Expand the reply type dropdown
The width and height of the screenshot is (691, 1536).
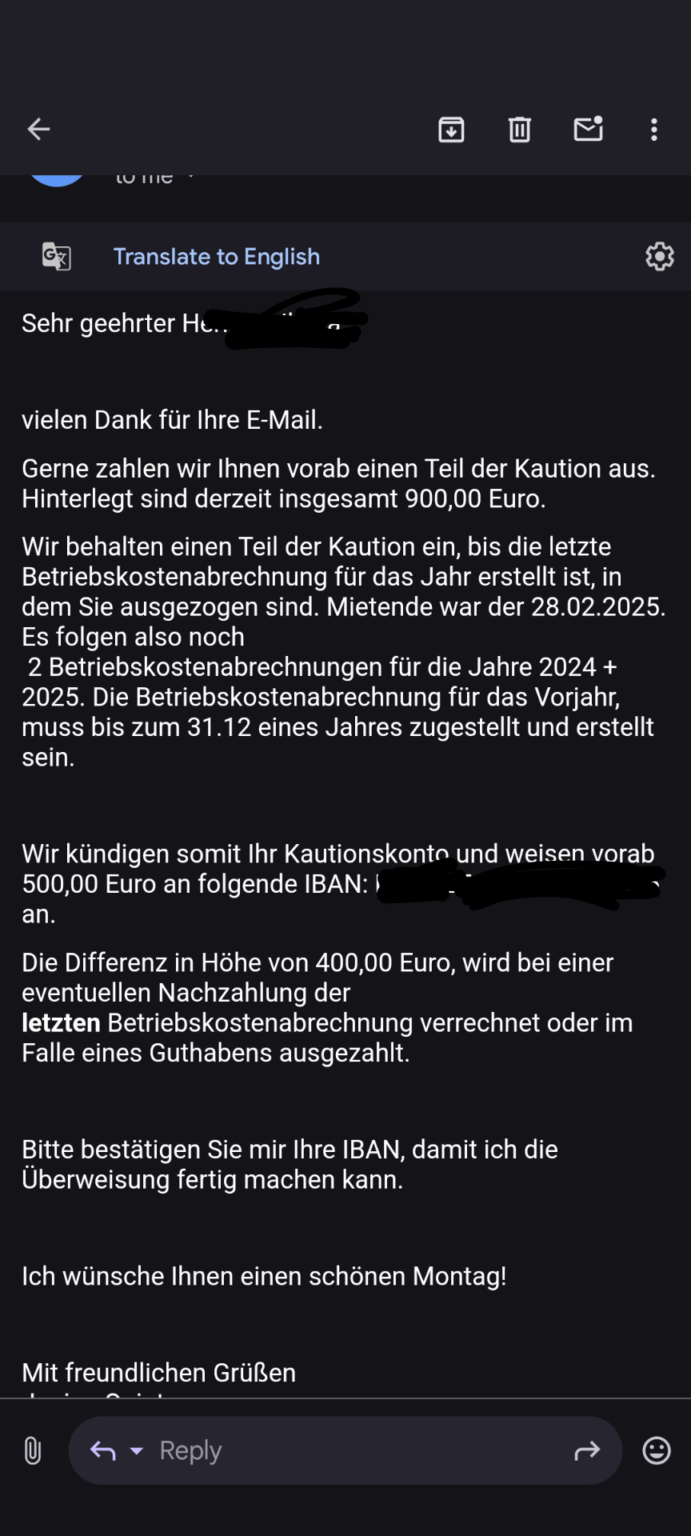point(137,1451)
